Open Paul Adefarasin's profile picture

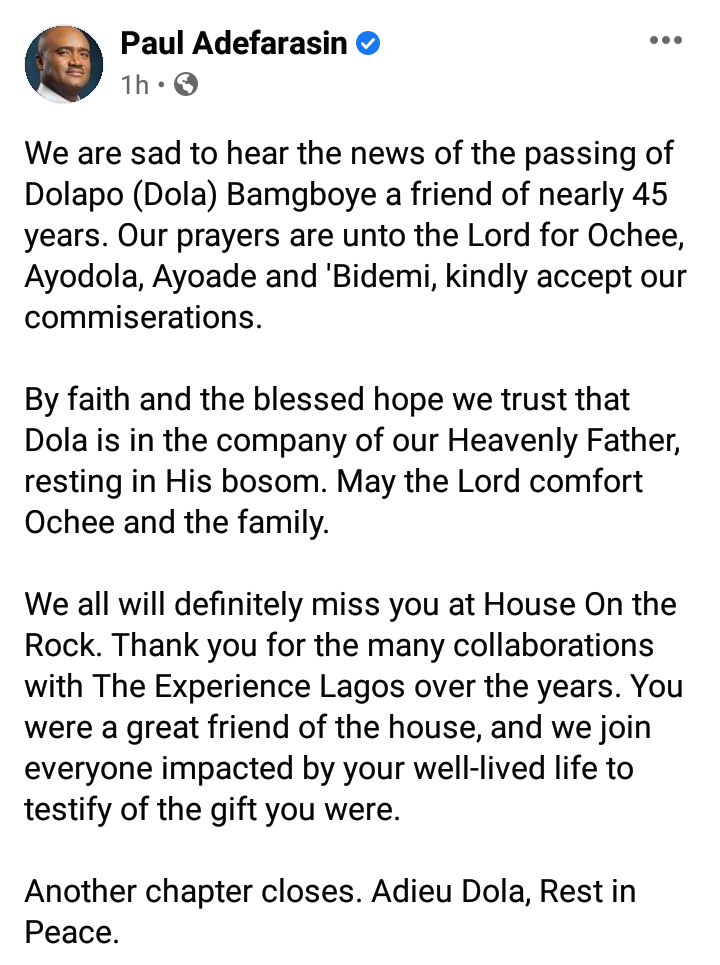[64, 64]
